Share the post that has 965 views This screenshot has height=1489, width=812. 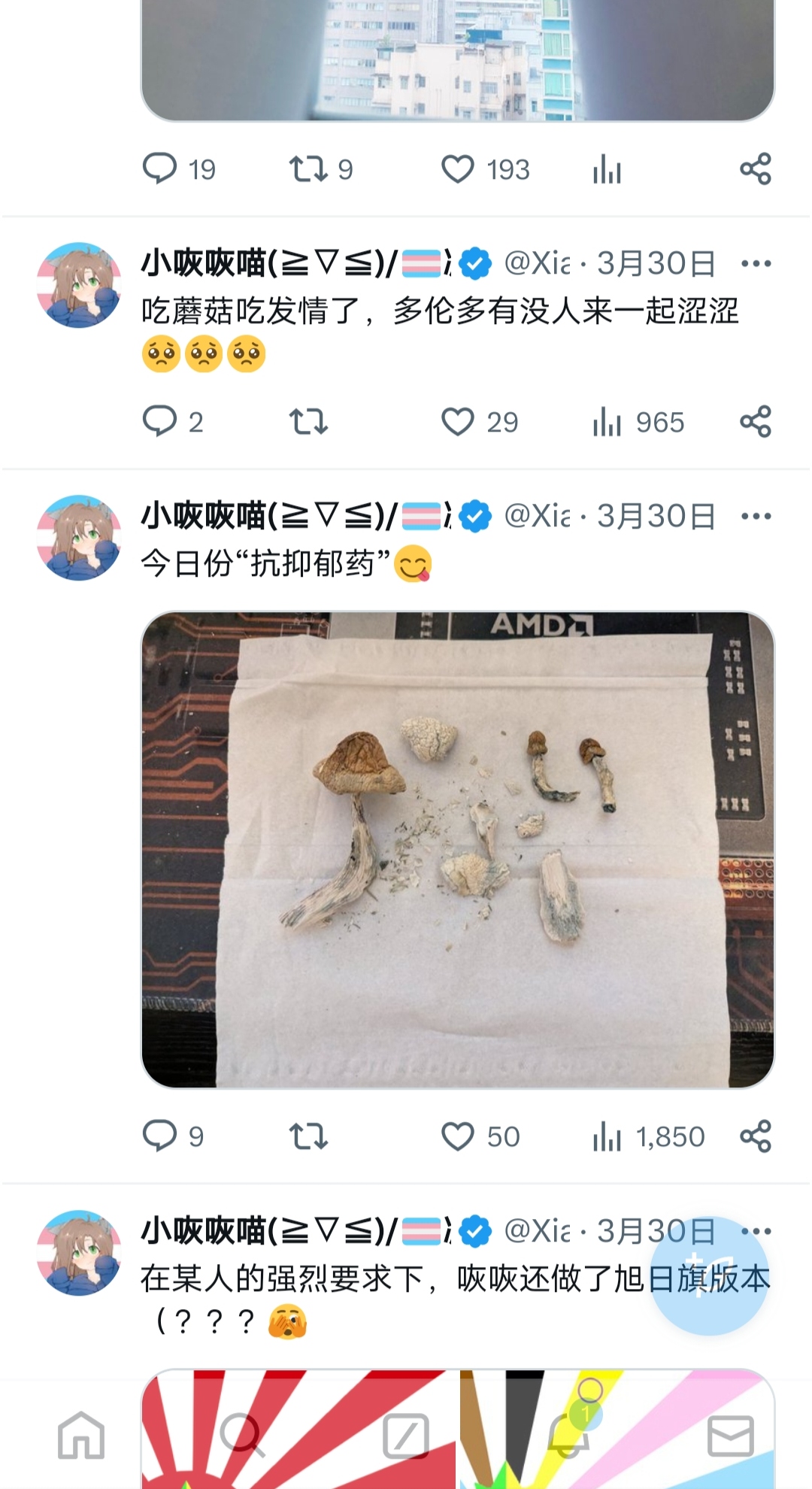point(756,422)
